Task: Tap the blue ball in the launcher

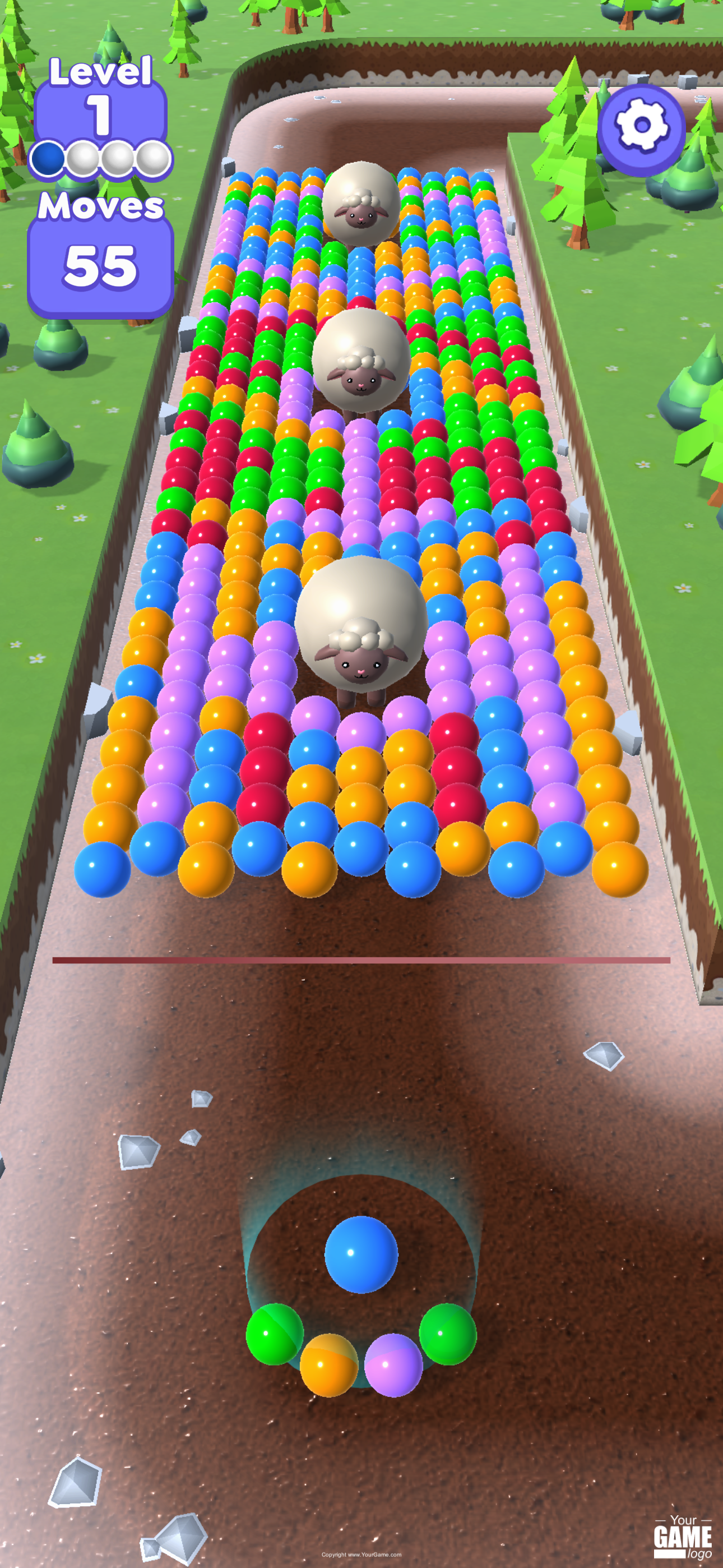Action: tap(361, 1255)
